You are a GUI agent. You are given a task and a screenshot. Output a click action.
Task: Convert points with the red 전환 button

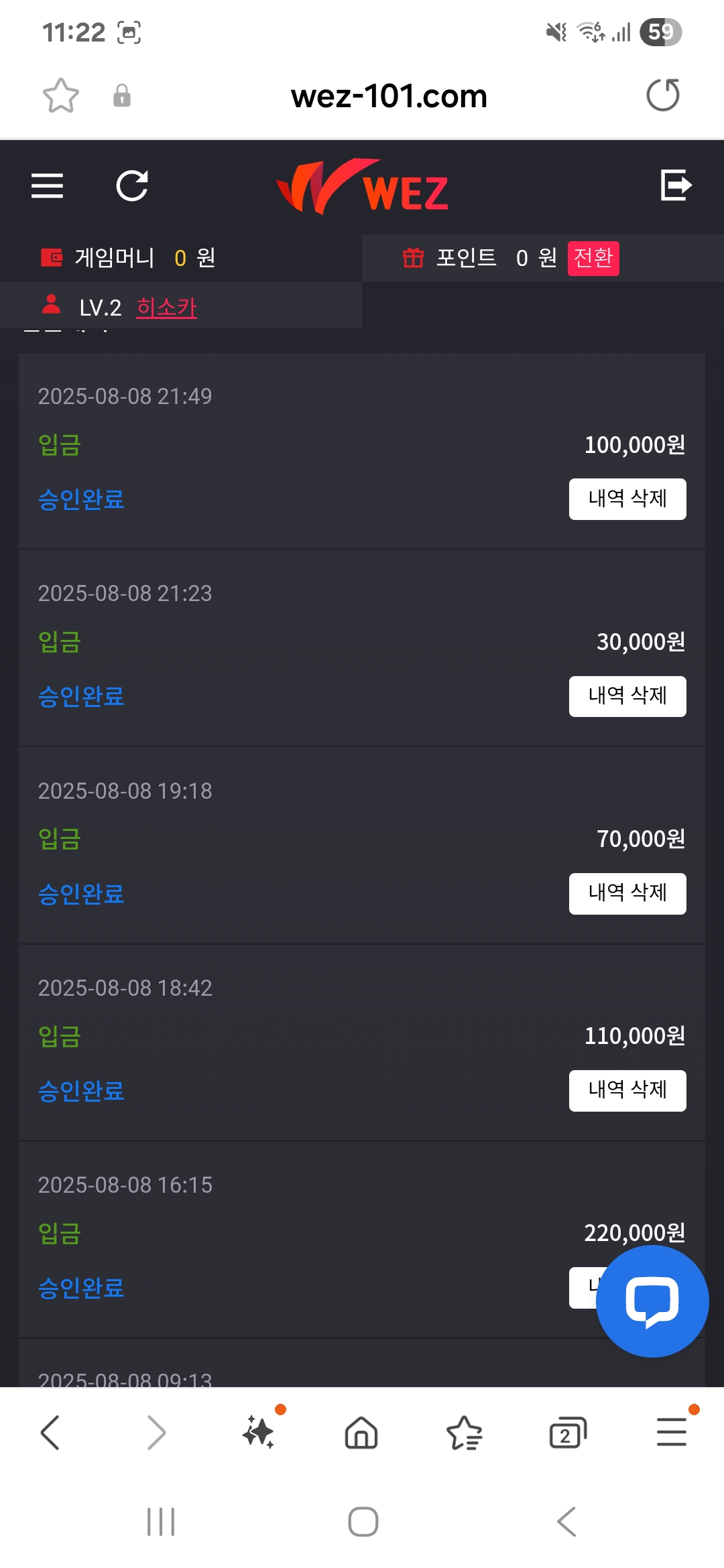(593, 258)
